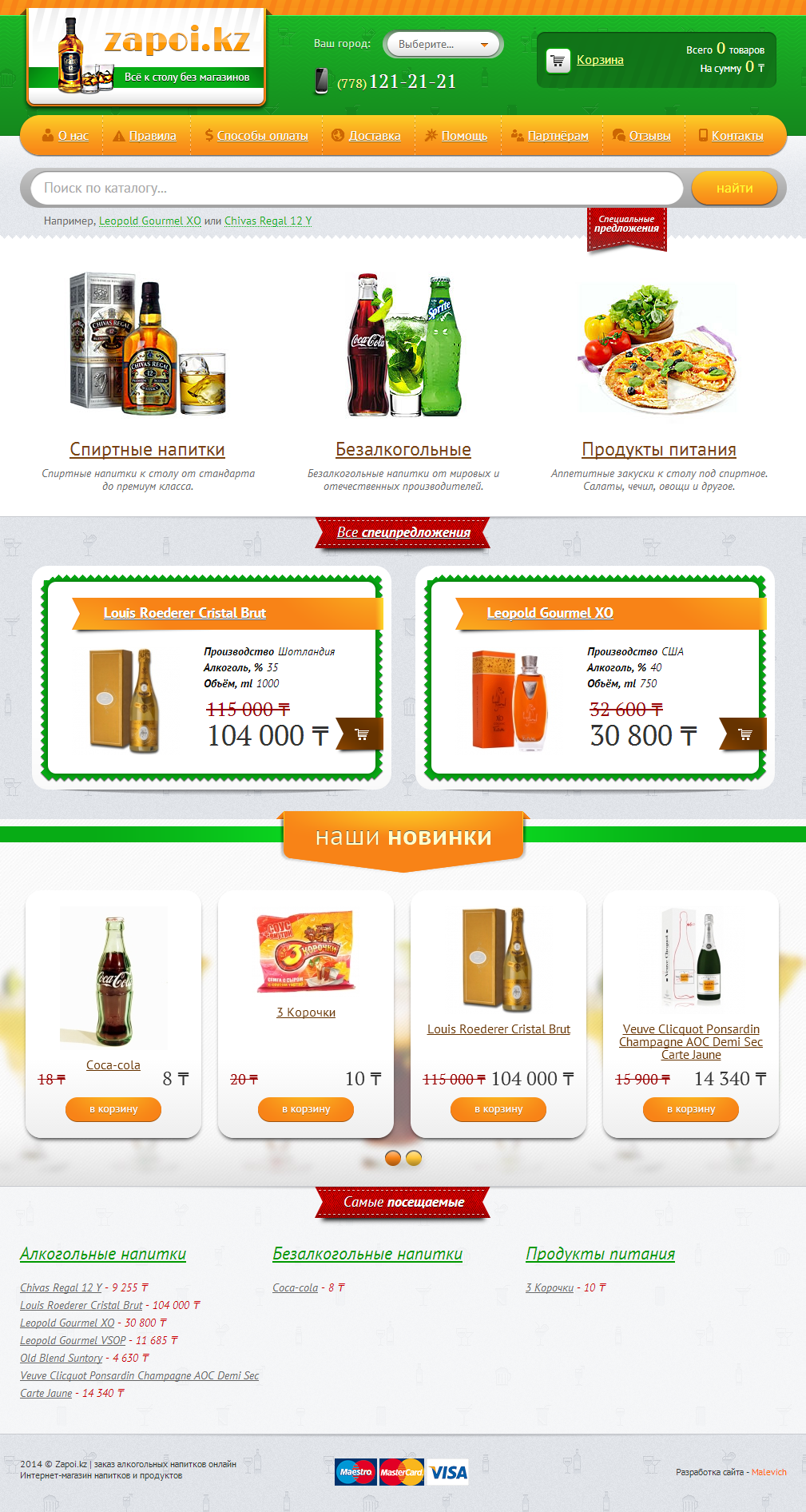Viewport: 806px width, 1512px height.
Task: Focus the catalog search field
Action: pyautogui.click(x=355, y=189)
